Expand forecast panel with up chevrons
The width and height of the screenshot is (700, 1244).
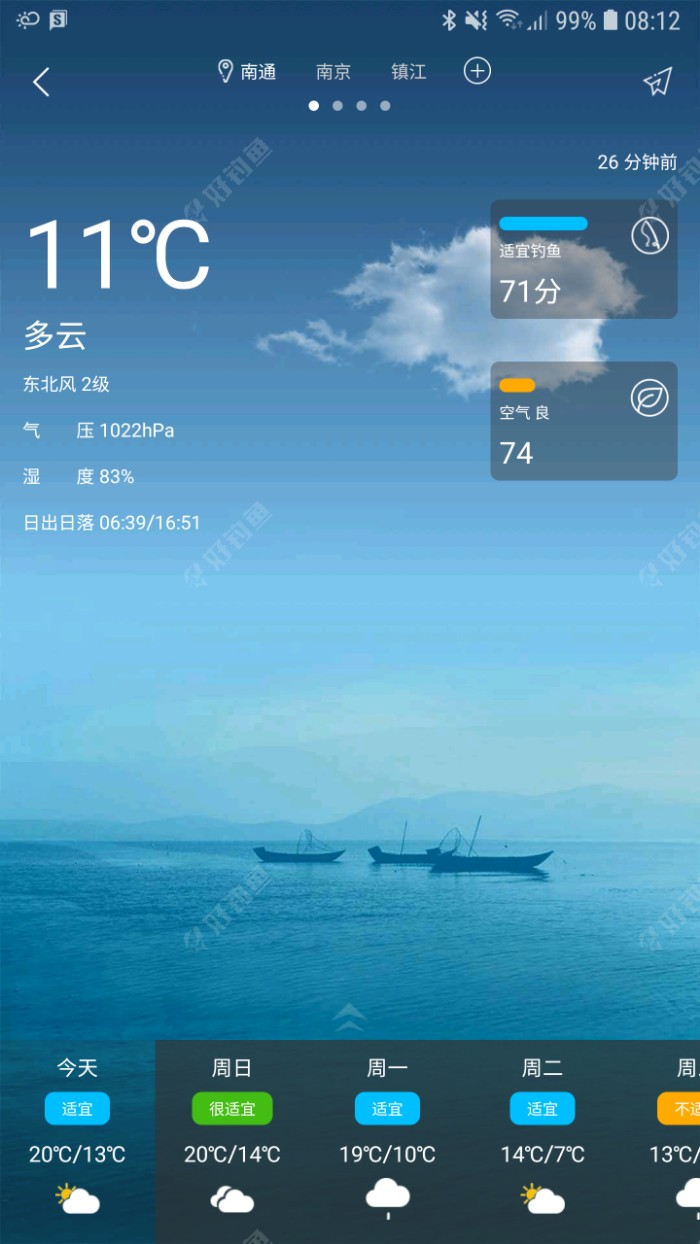pos(349,1017)
